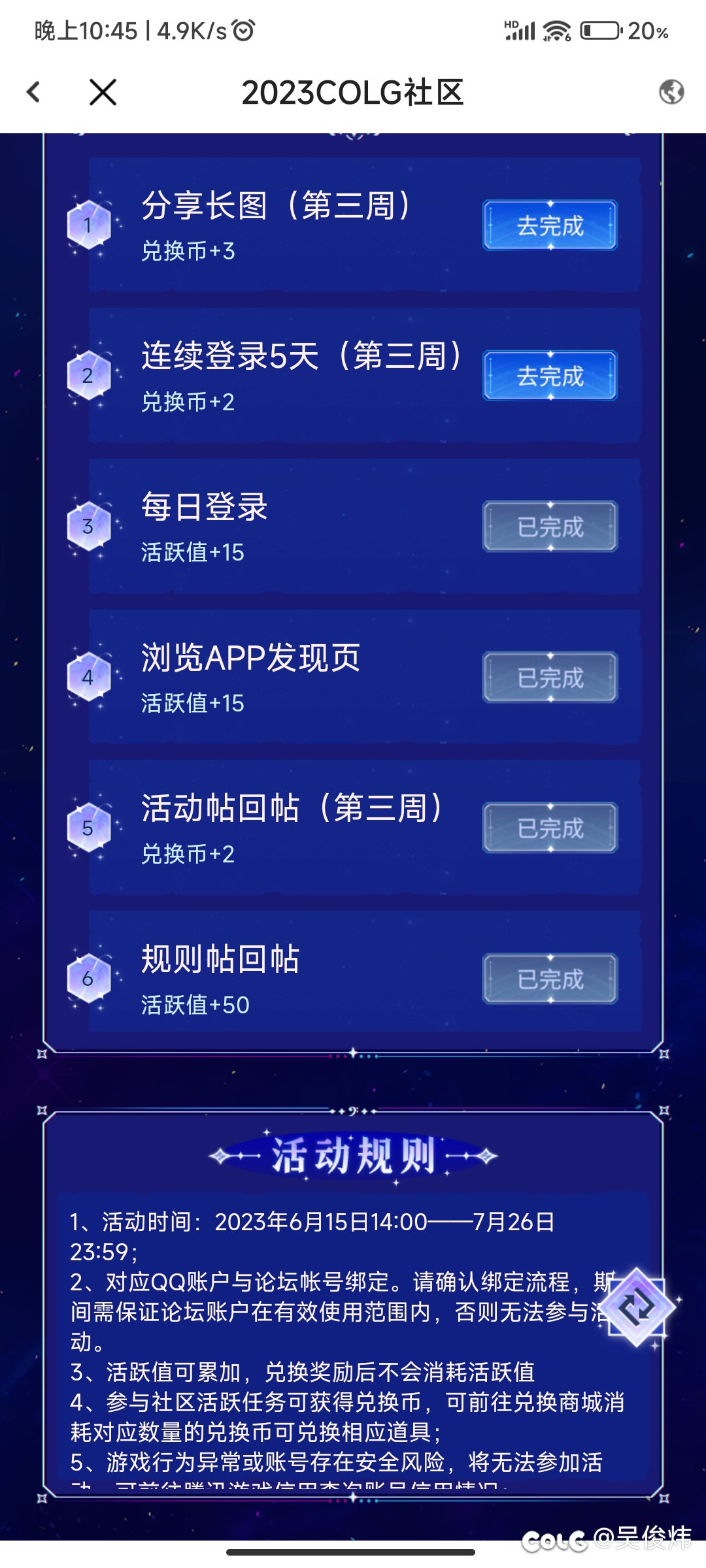
Task: Tap 已完成 next to 活动帖回帖
Action: [x=550, y=828]
